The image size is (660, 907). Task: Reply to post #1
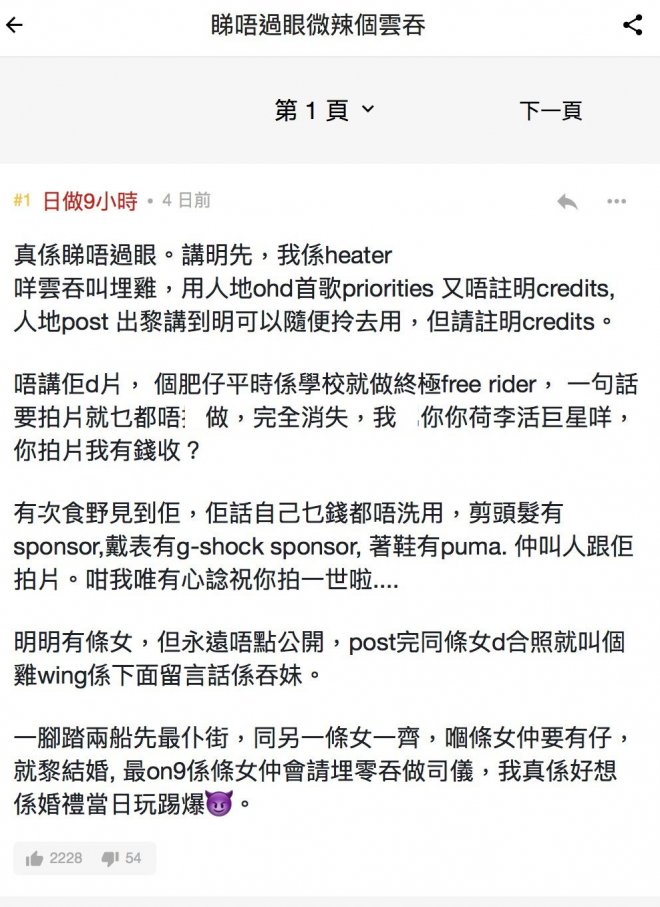tap(567, 201)
